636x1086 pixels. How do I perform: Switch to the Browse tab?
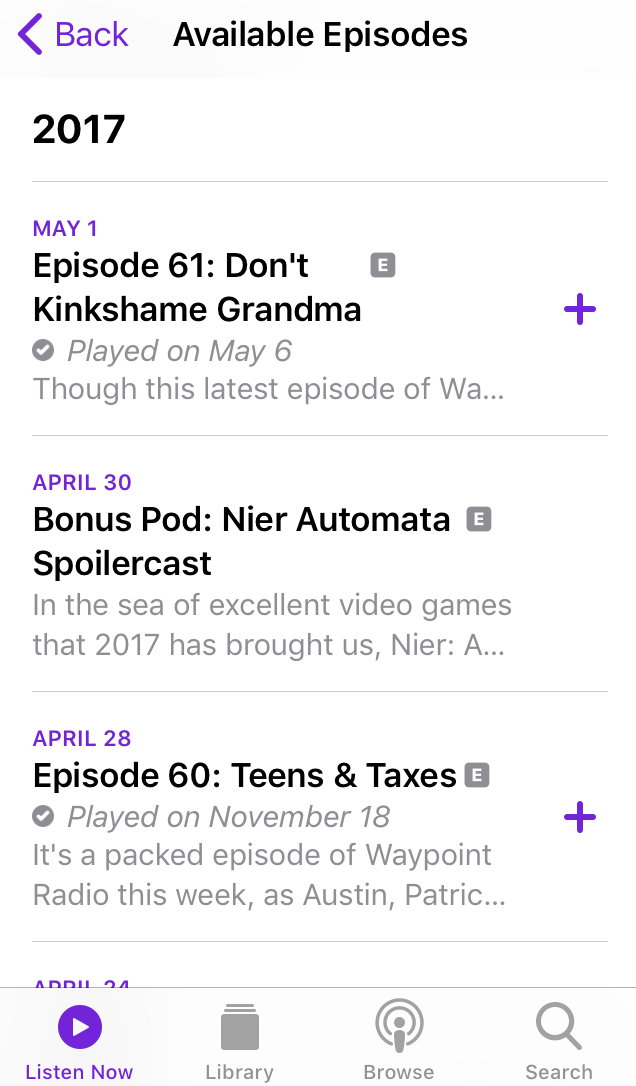(x=399, y=1041)
